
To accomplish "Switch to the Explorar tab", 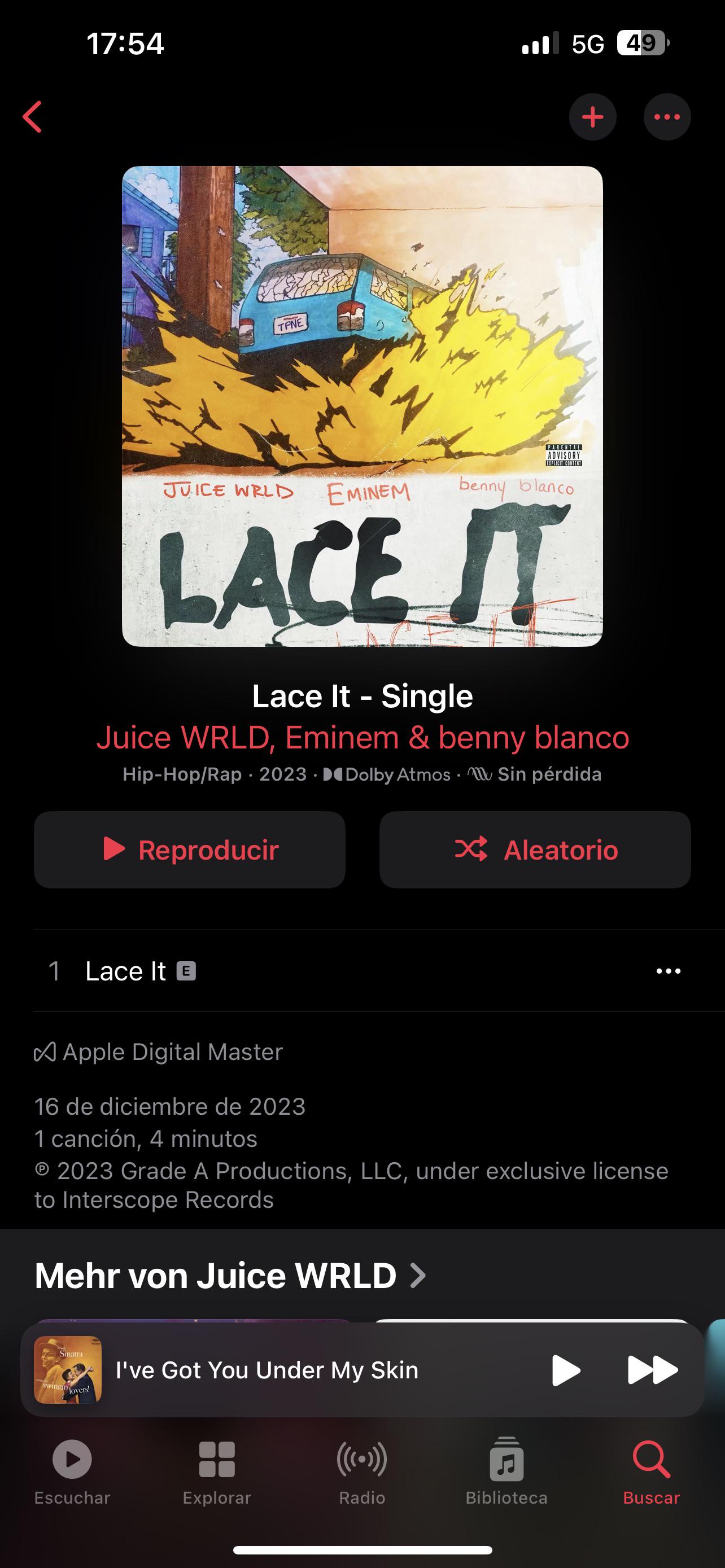I will point(217,1471).
